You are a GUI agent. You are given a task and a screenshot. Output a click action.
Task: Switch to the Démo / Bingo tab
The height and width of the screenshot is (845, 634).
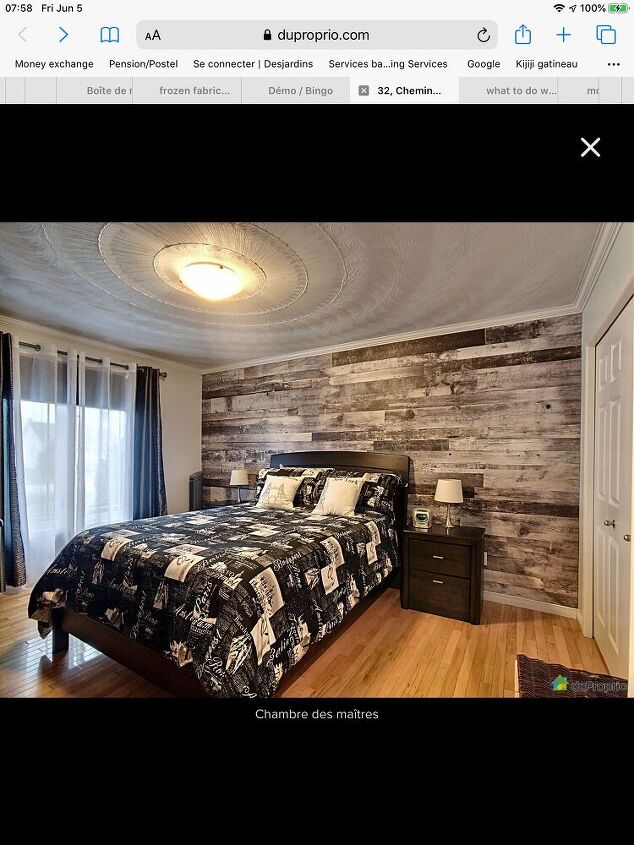(x=300, y=91)
